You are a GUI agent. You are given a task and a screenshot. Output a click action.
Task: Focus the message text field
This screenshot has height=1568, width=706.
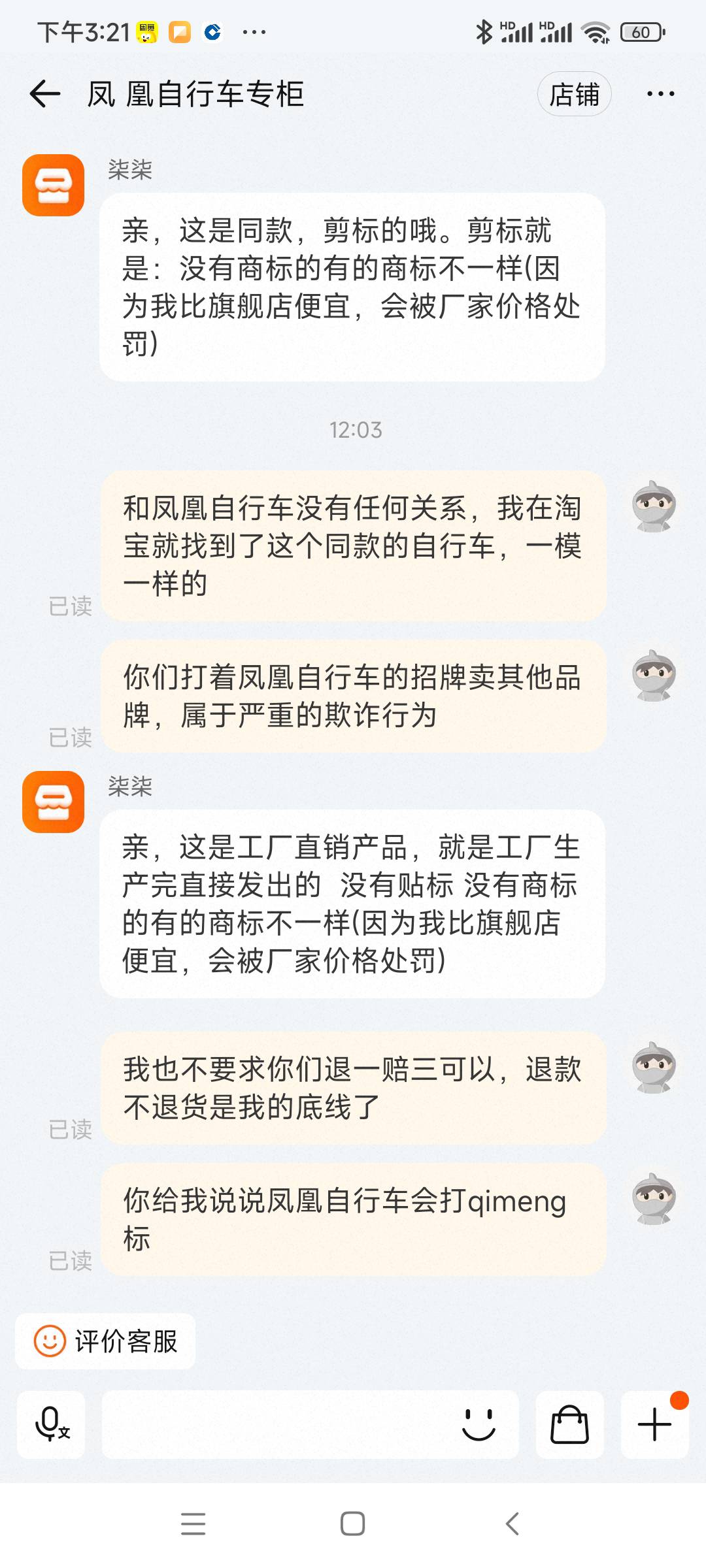pos(275,1424)
